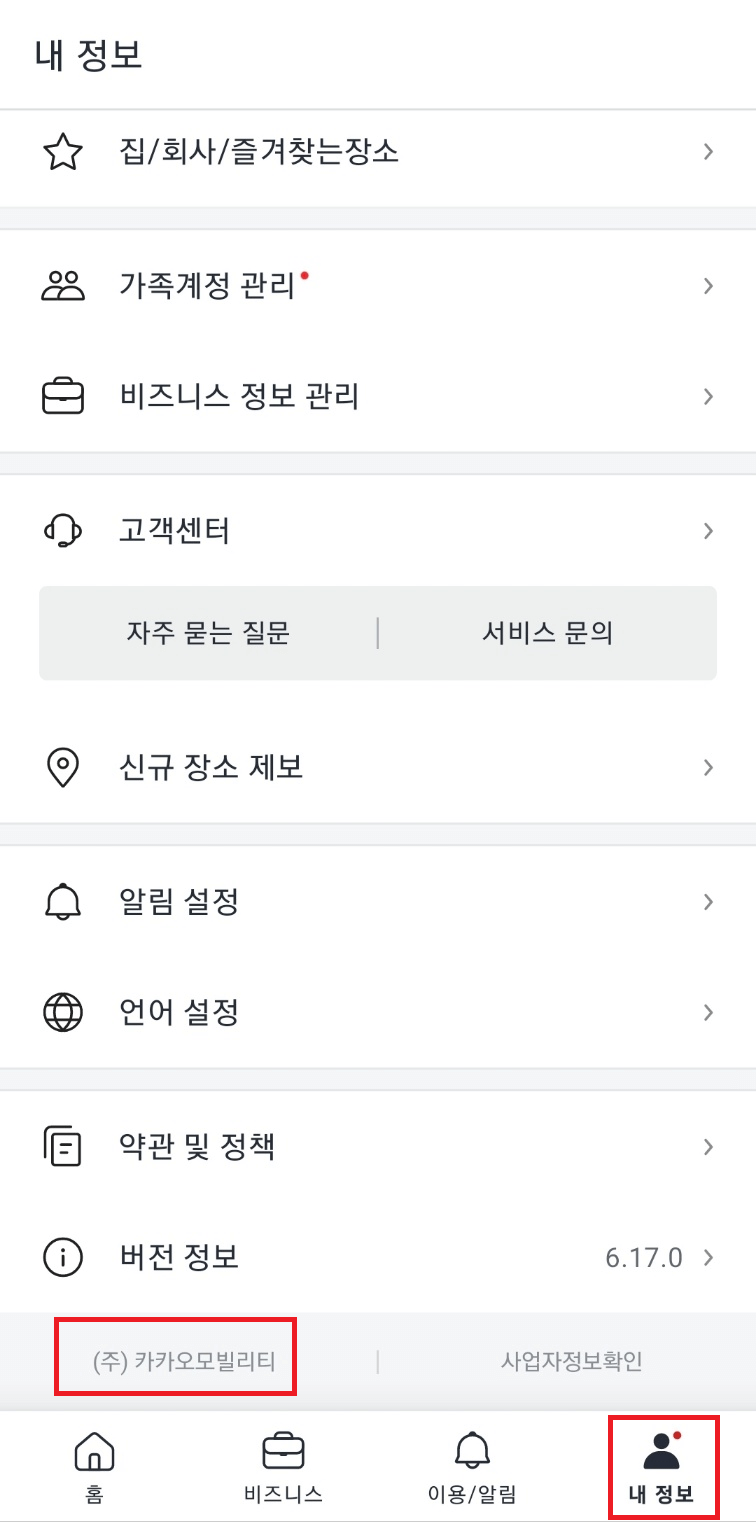The width and height of the screenshot is (756, 1522).
Task: Expand the 고객센터 row chevron
Action: pos(708,530)
